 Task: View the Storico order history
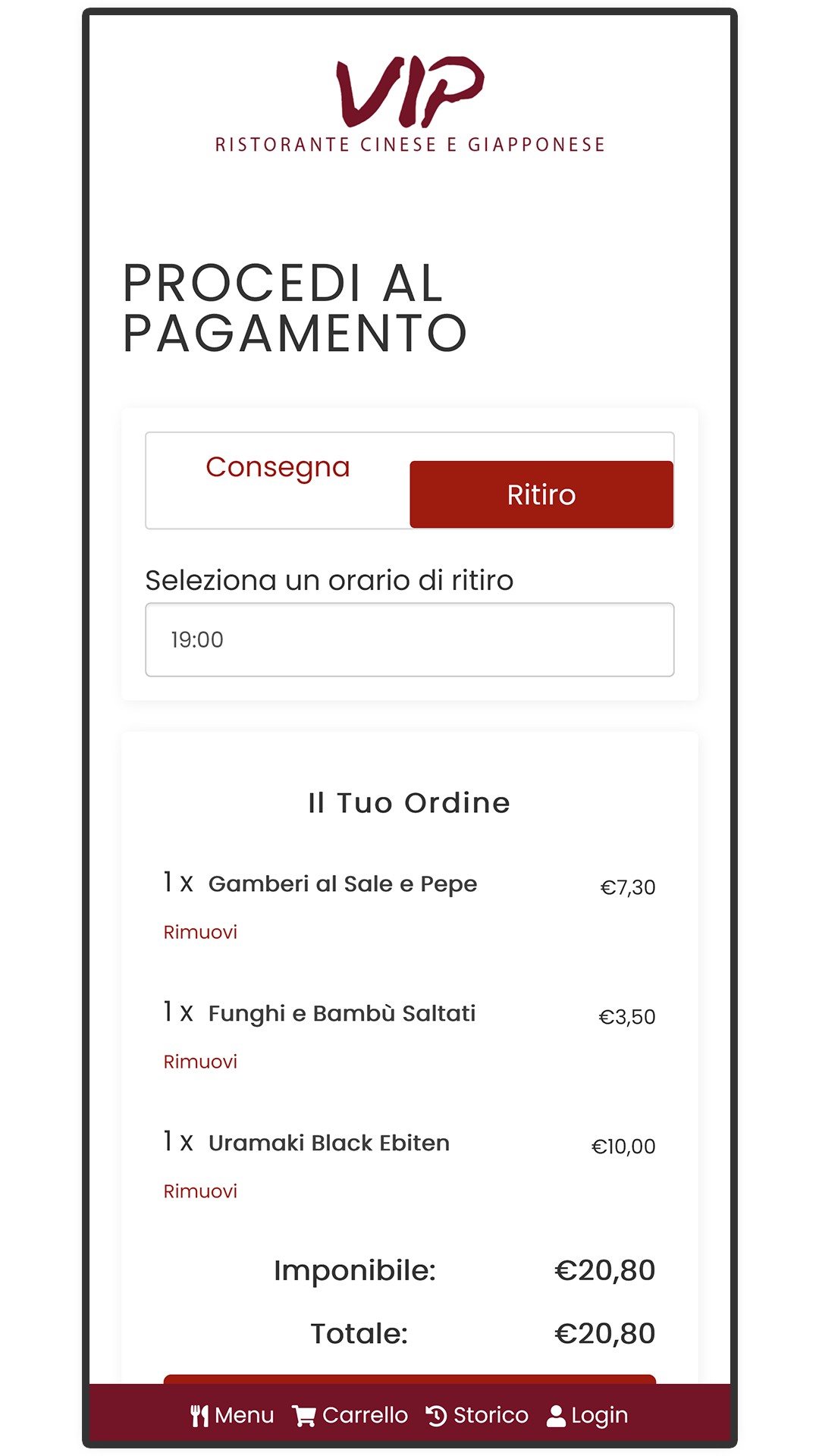477,1415
